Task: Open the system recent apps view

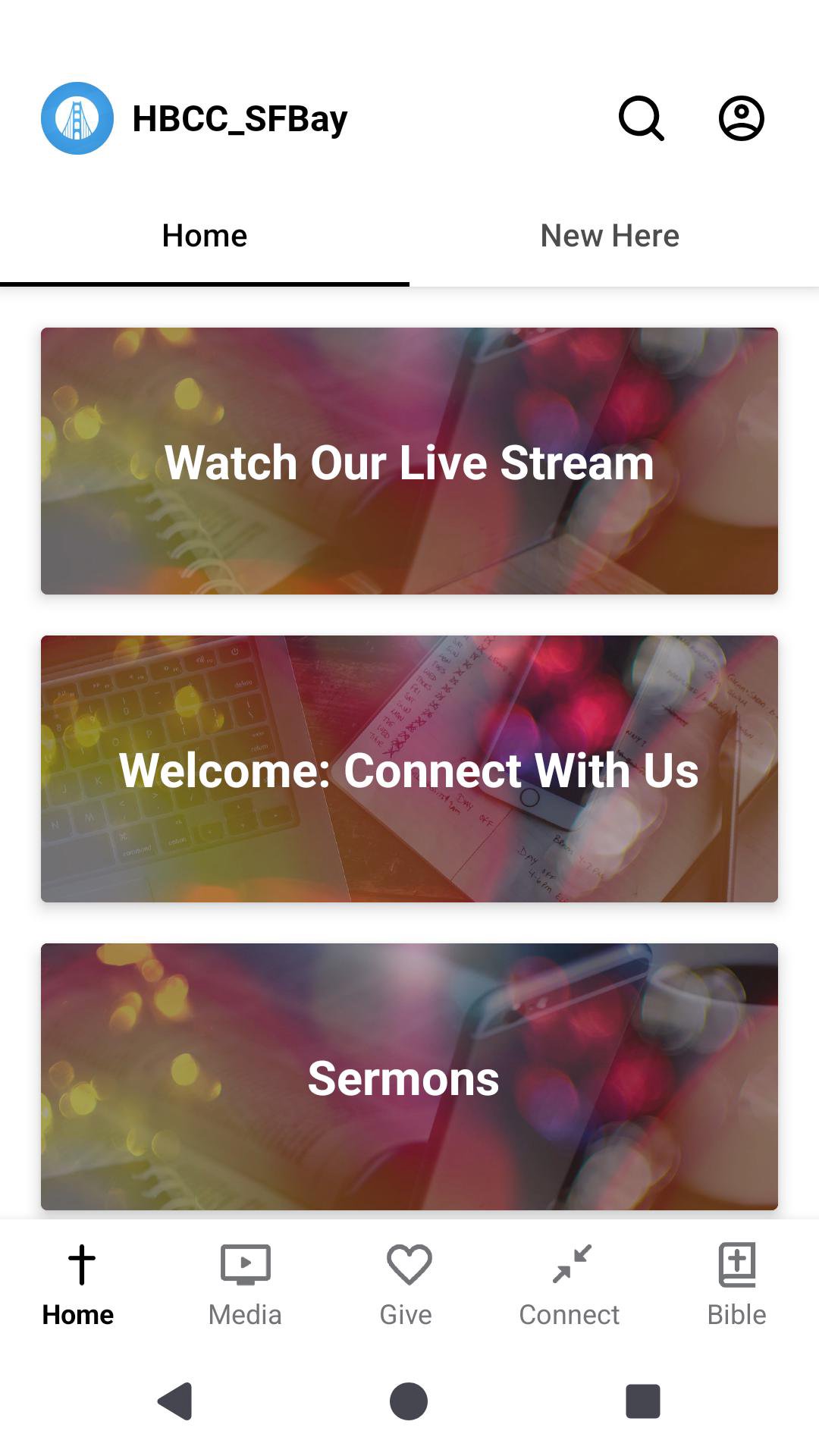Action: 642,1401
